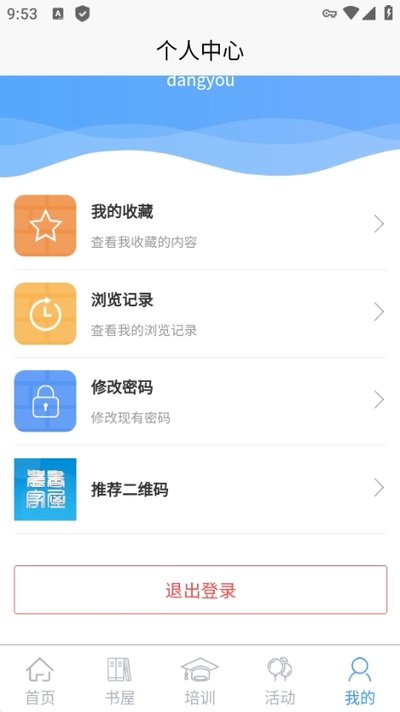Tap the 退出登录 logout button
This screenshot has height=712, width=400.
click(200, 589)
